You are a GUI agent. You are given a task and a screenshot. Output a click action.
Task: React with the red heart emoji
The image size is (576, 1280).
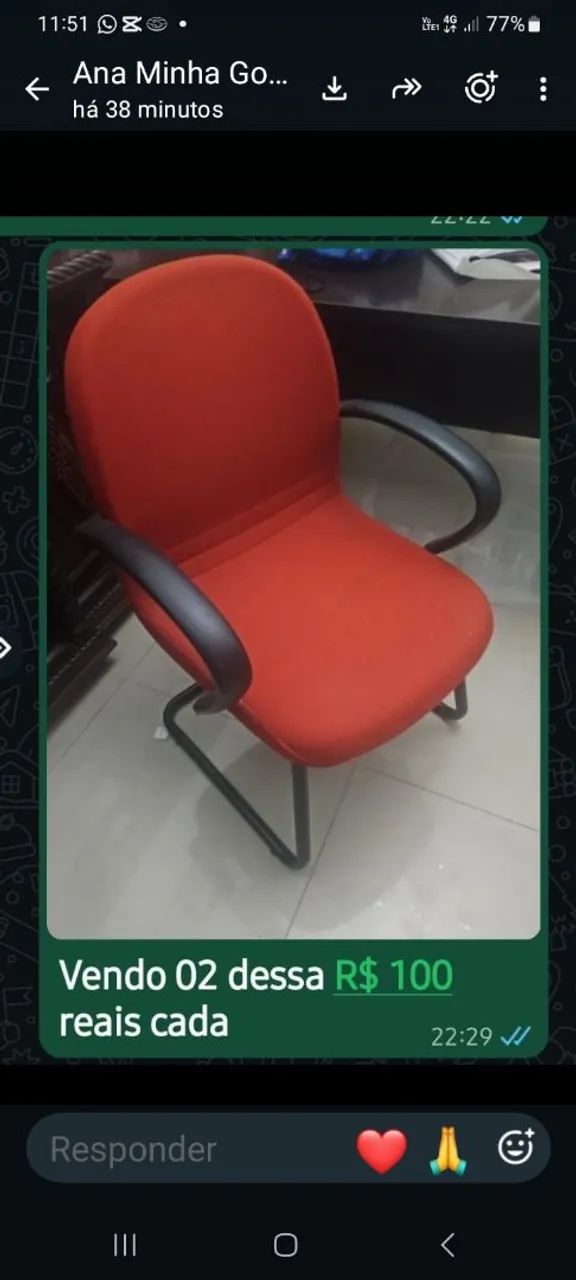tap(382, 1151)
